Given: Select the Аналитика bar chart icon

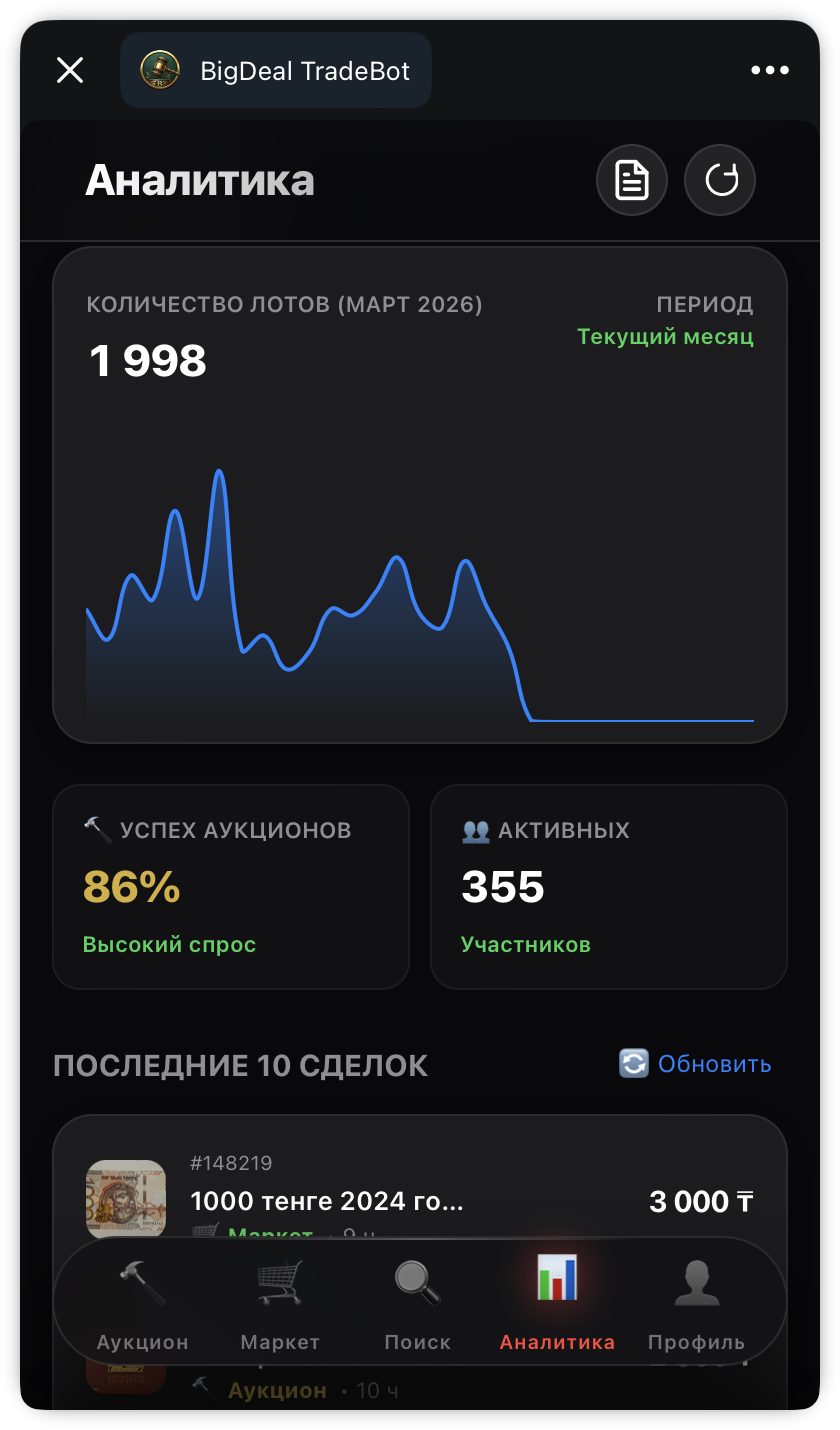Looking at the screenshot, I should click(556, 1280).
